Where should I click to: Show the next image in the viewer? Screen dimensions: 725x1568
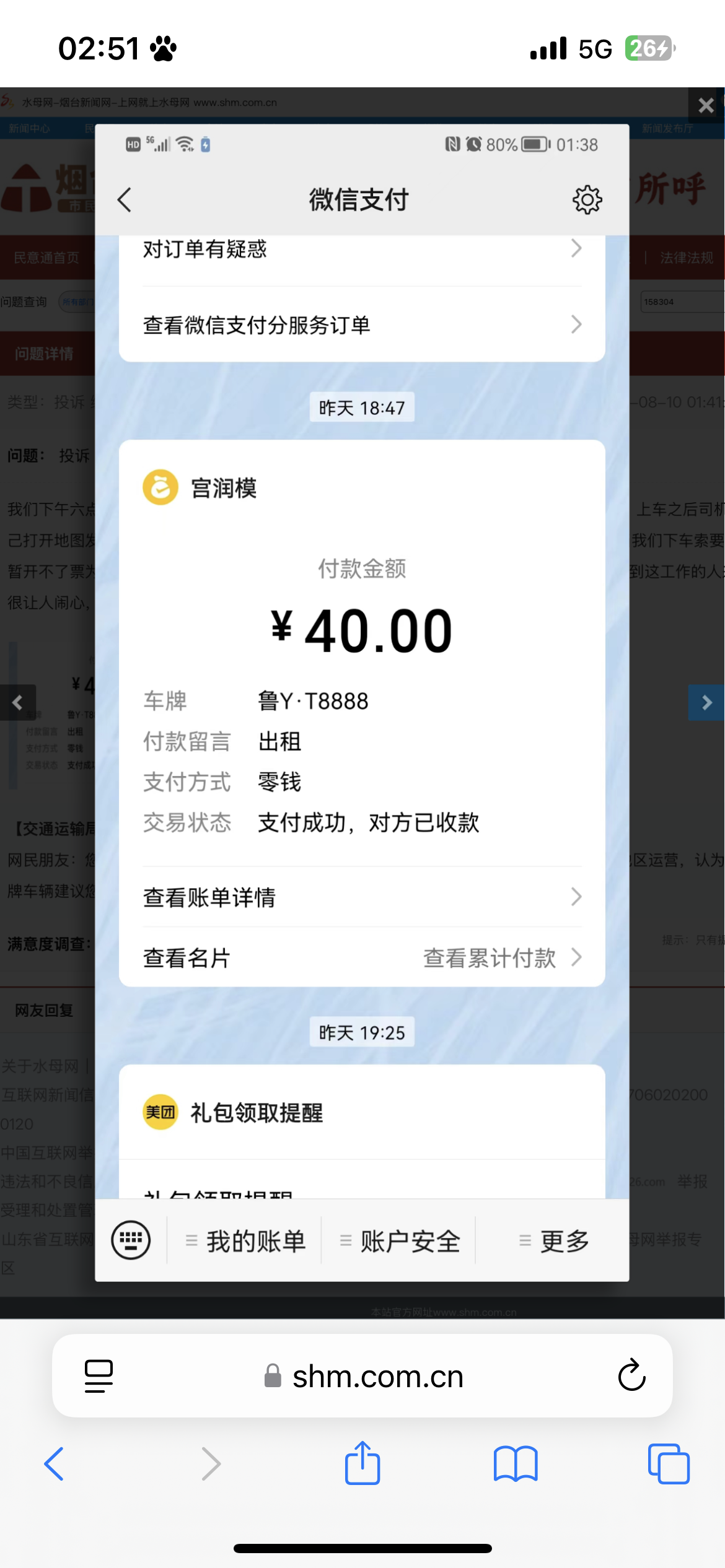706,702
